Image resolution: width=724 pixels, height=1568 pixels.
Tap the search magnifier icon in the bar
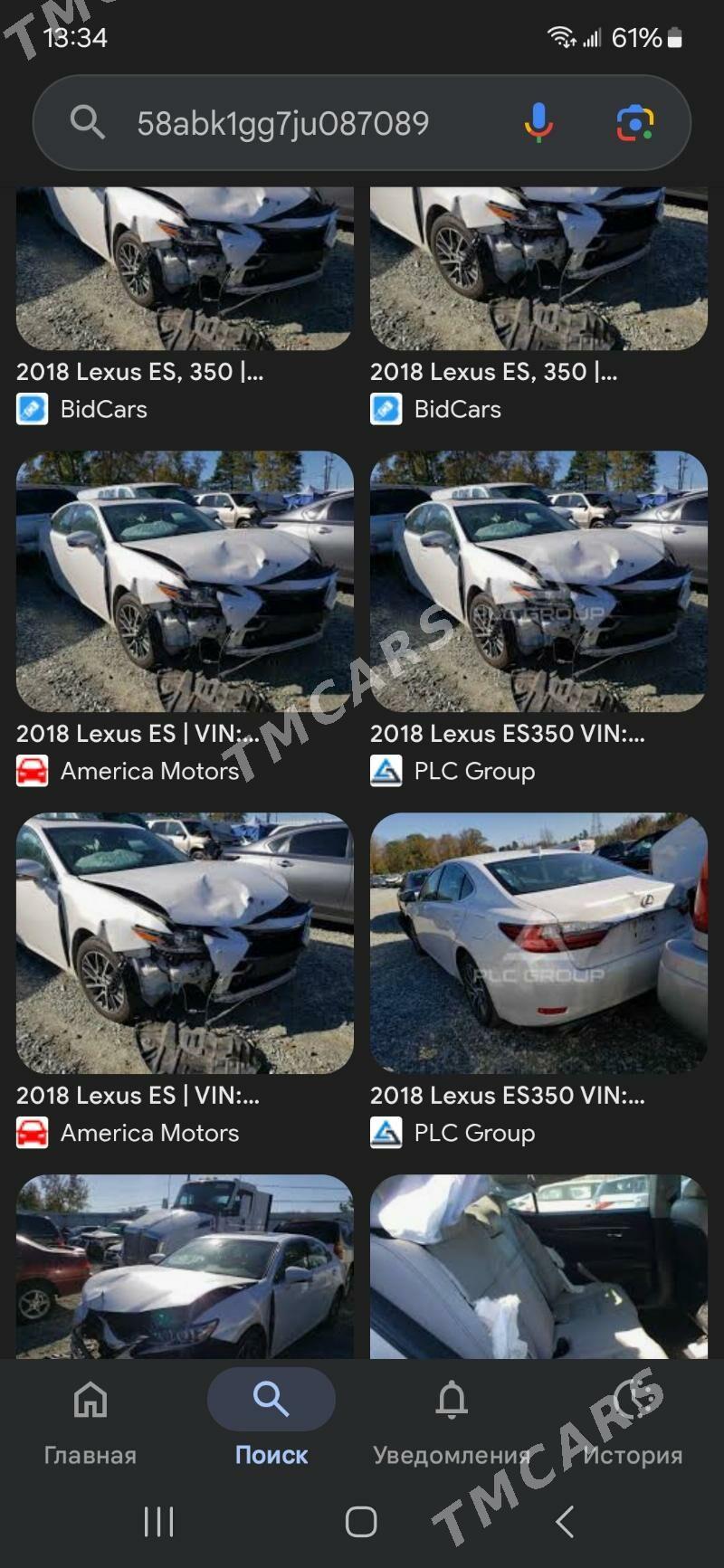tap(88, 122)
